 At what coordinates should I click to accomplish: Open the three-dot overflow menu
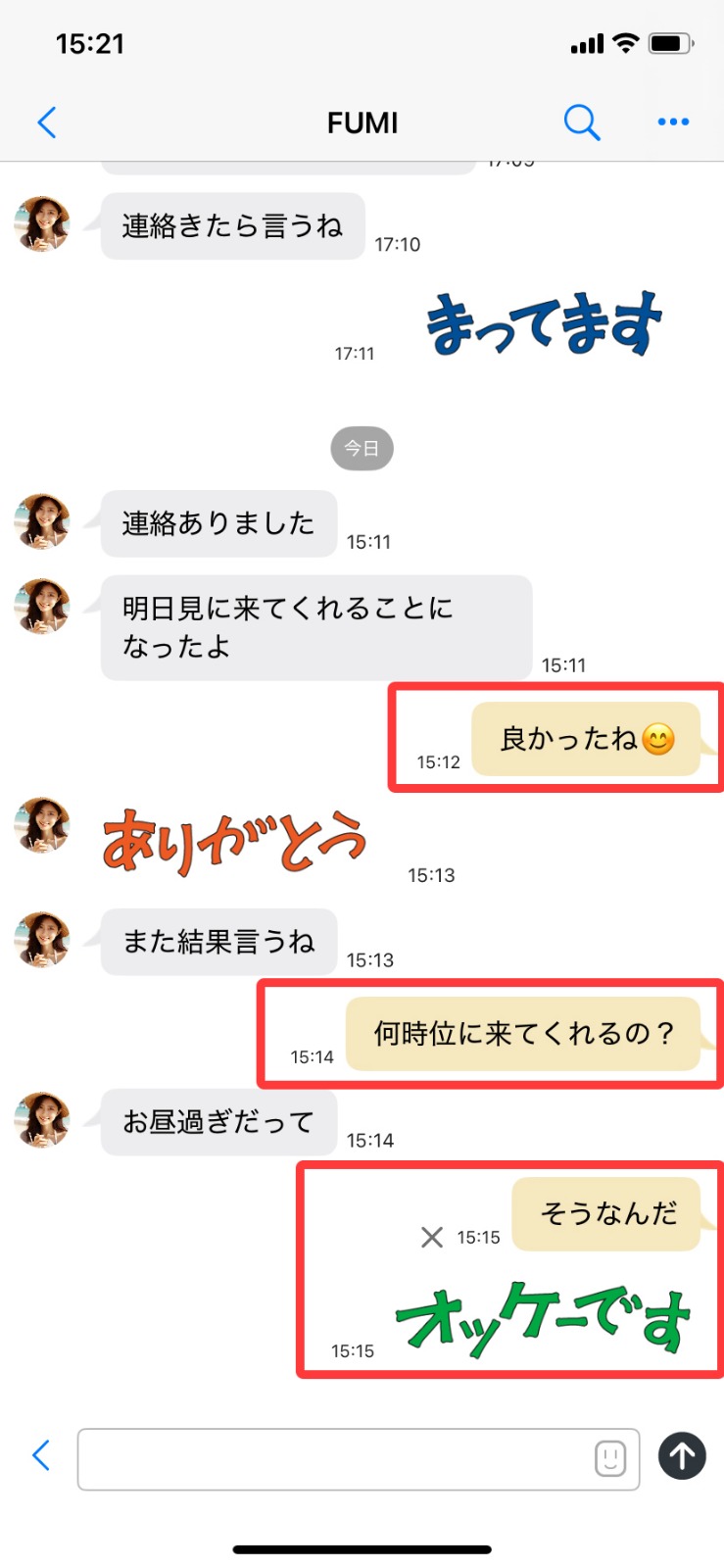(673, 122)
